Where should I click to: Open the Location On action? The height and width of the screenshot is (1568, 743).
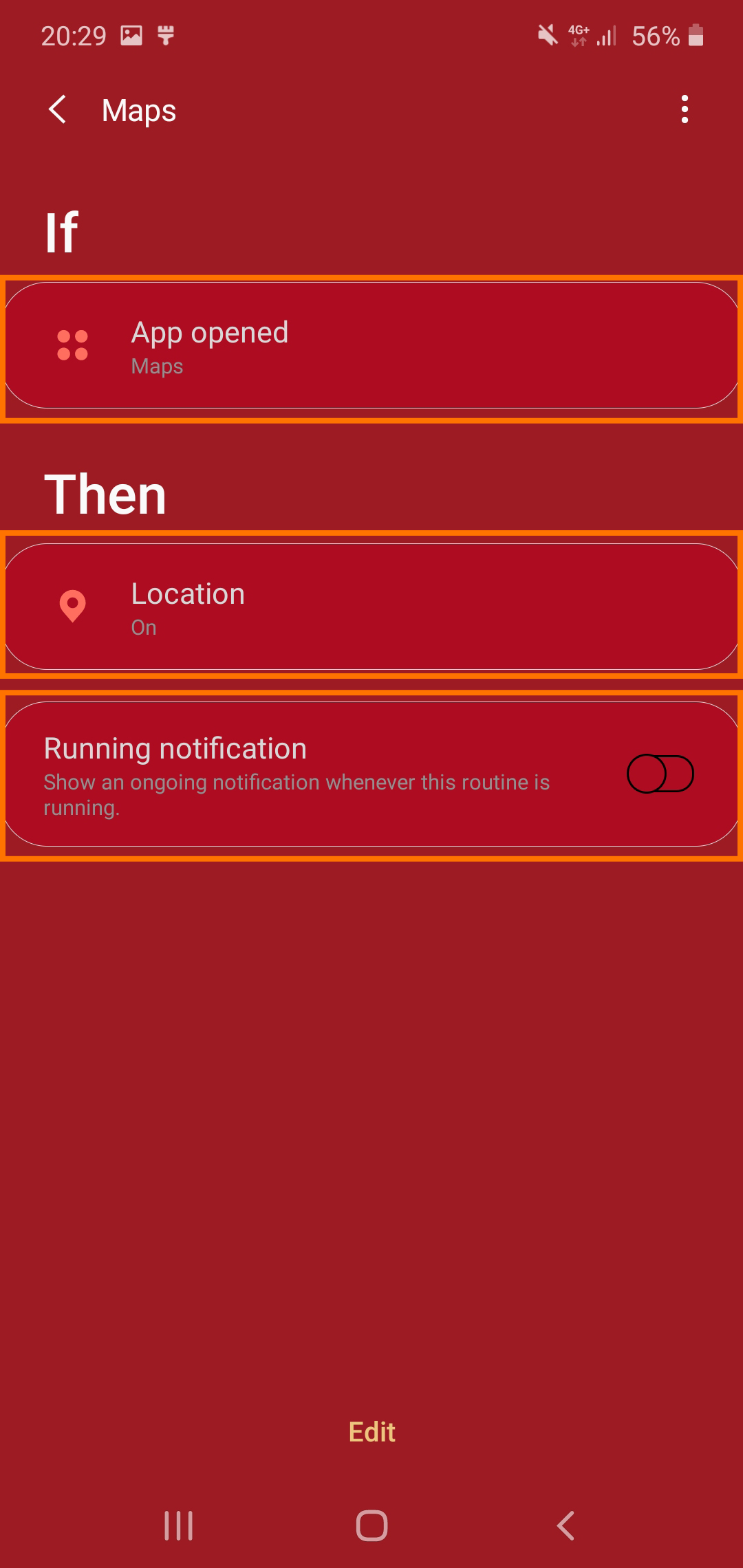pos(371,607)
